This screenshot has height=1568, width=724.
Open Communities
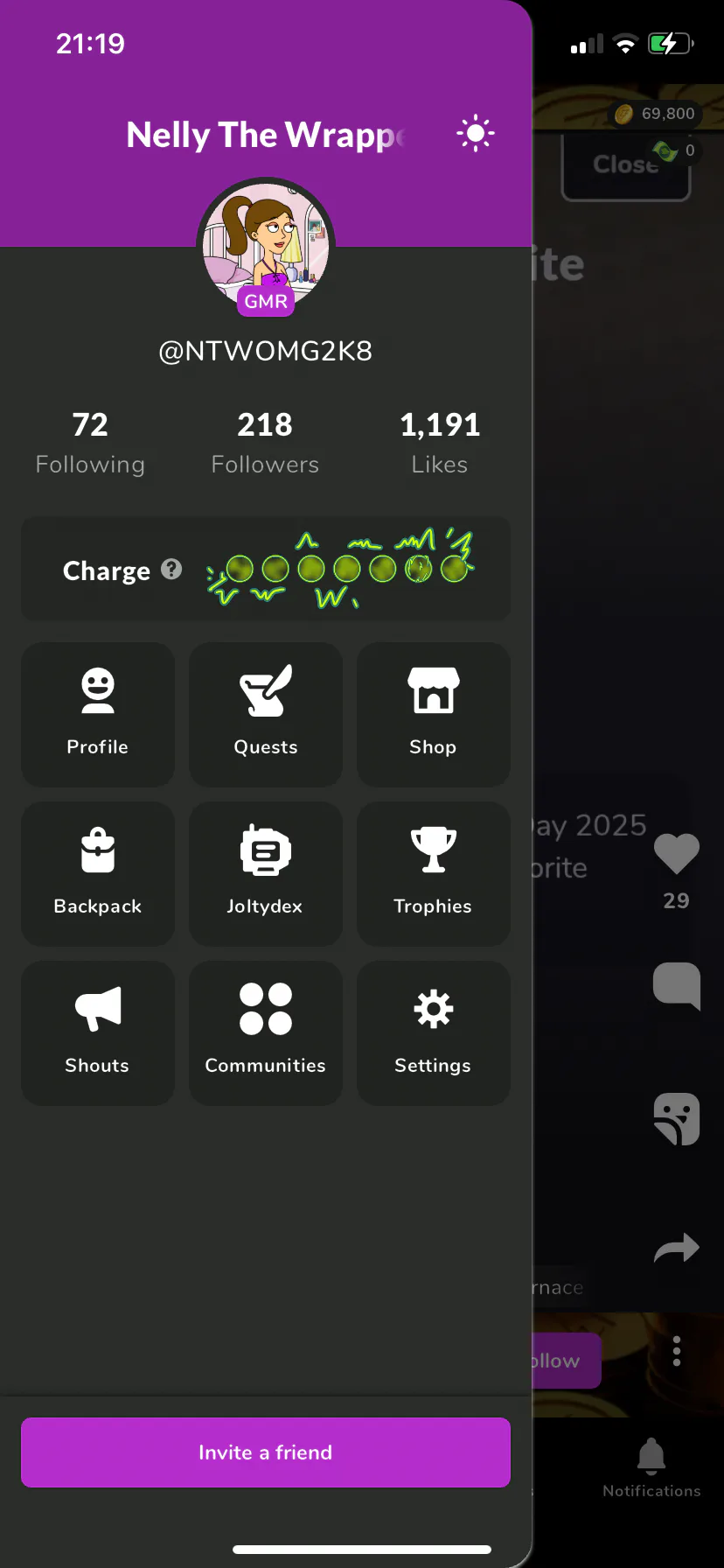click(266, 1032)
